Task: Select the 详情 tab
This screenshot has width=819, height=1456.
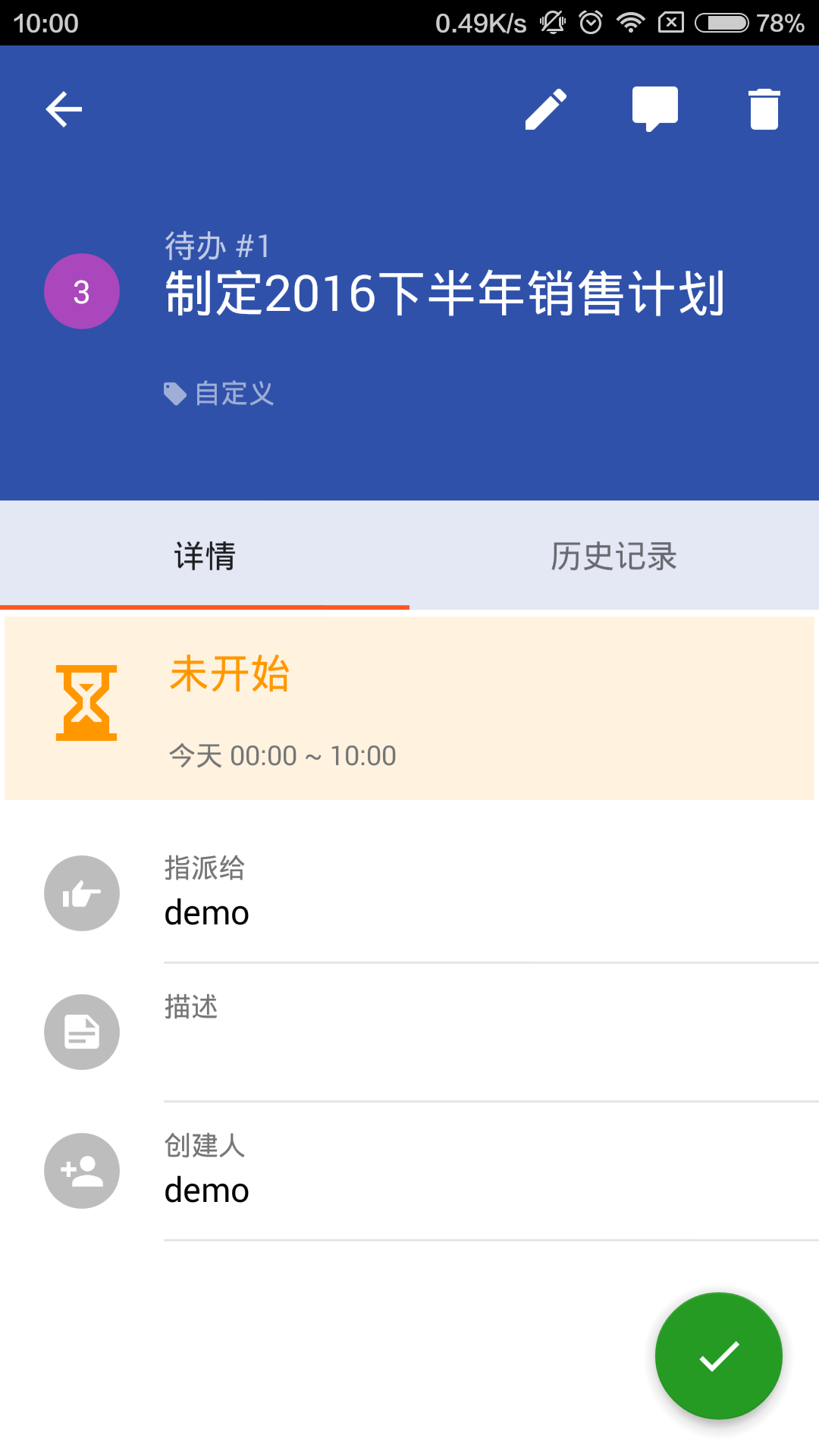Action: [205, 556]
